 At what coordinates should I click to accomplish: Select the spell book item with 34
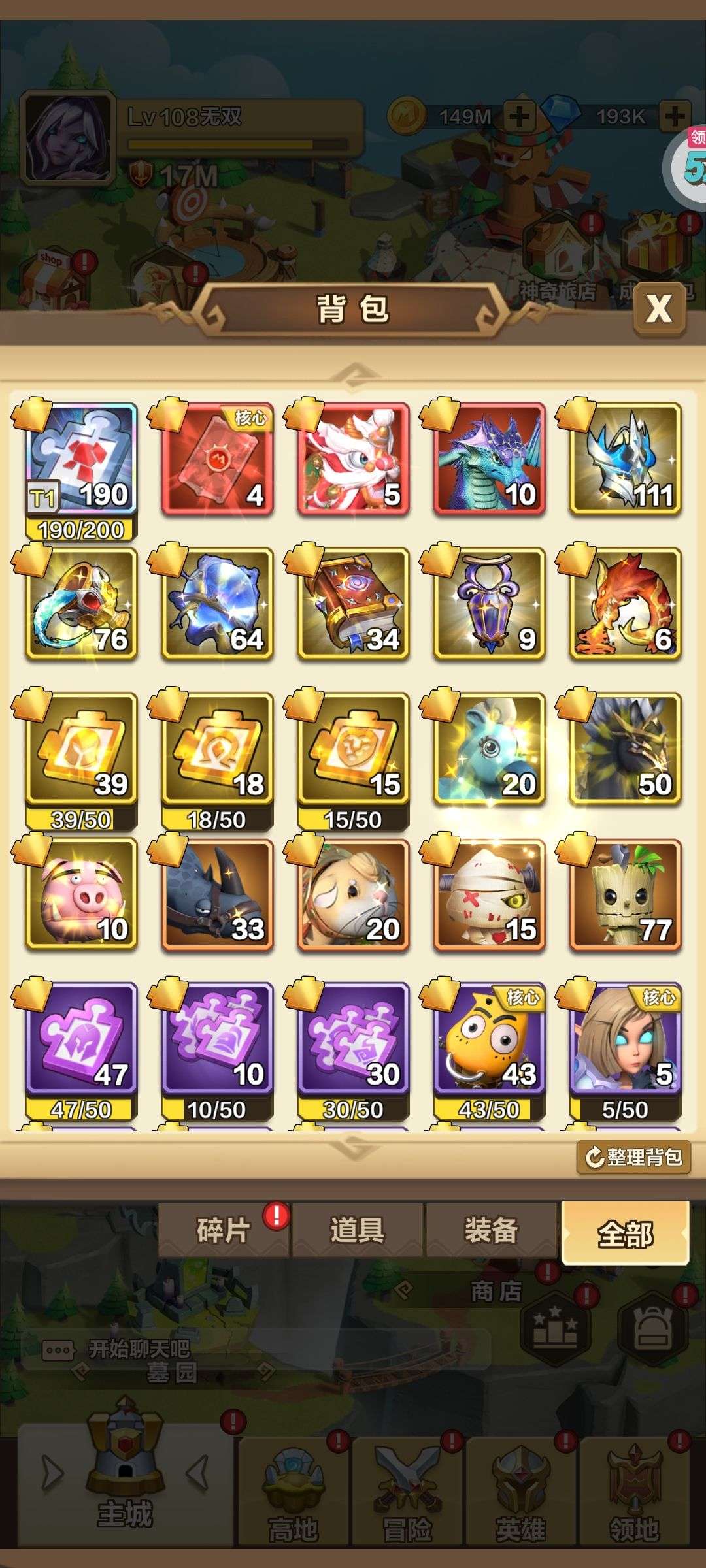353,604
